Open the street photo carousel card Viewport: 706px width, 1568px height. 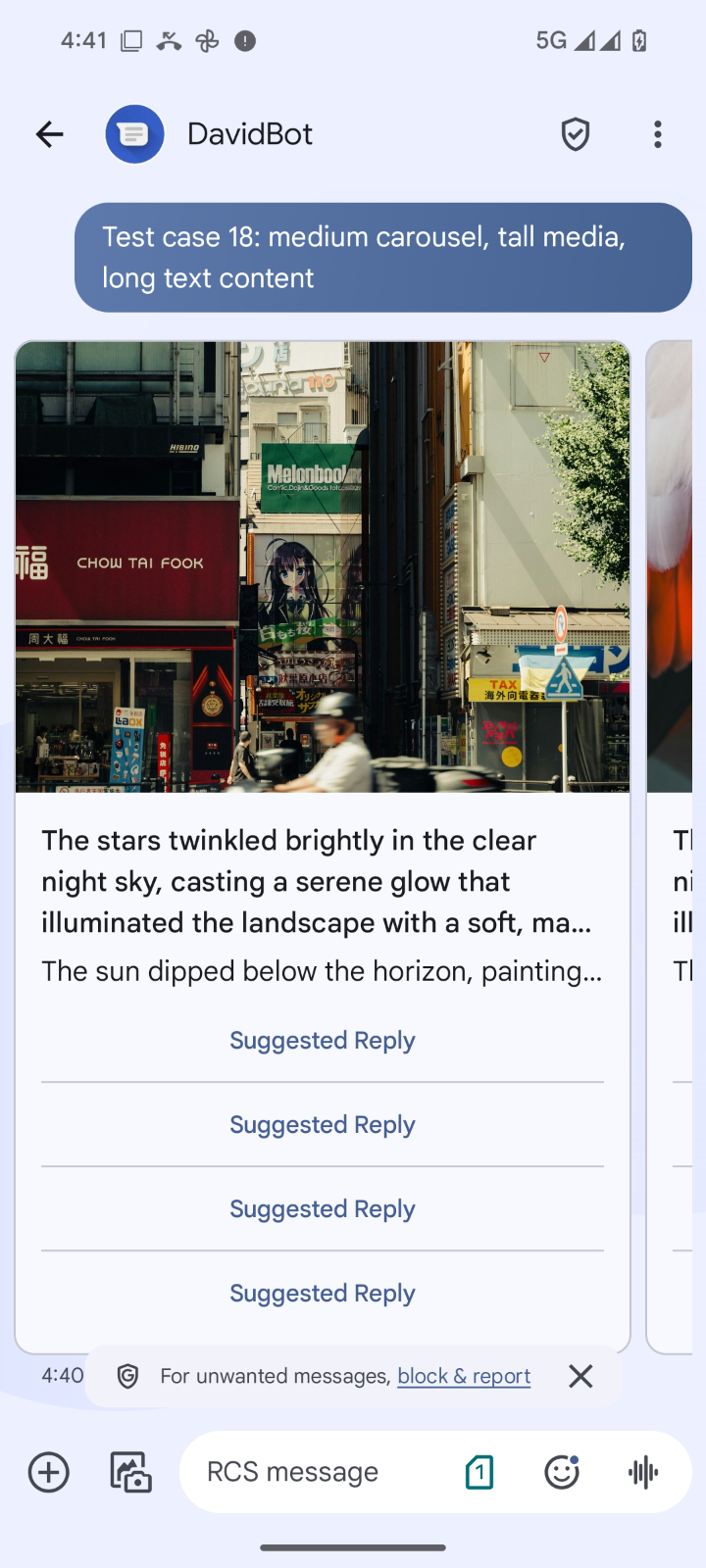tap(322, 566)
